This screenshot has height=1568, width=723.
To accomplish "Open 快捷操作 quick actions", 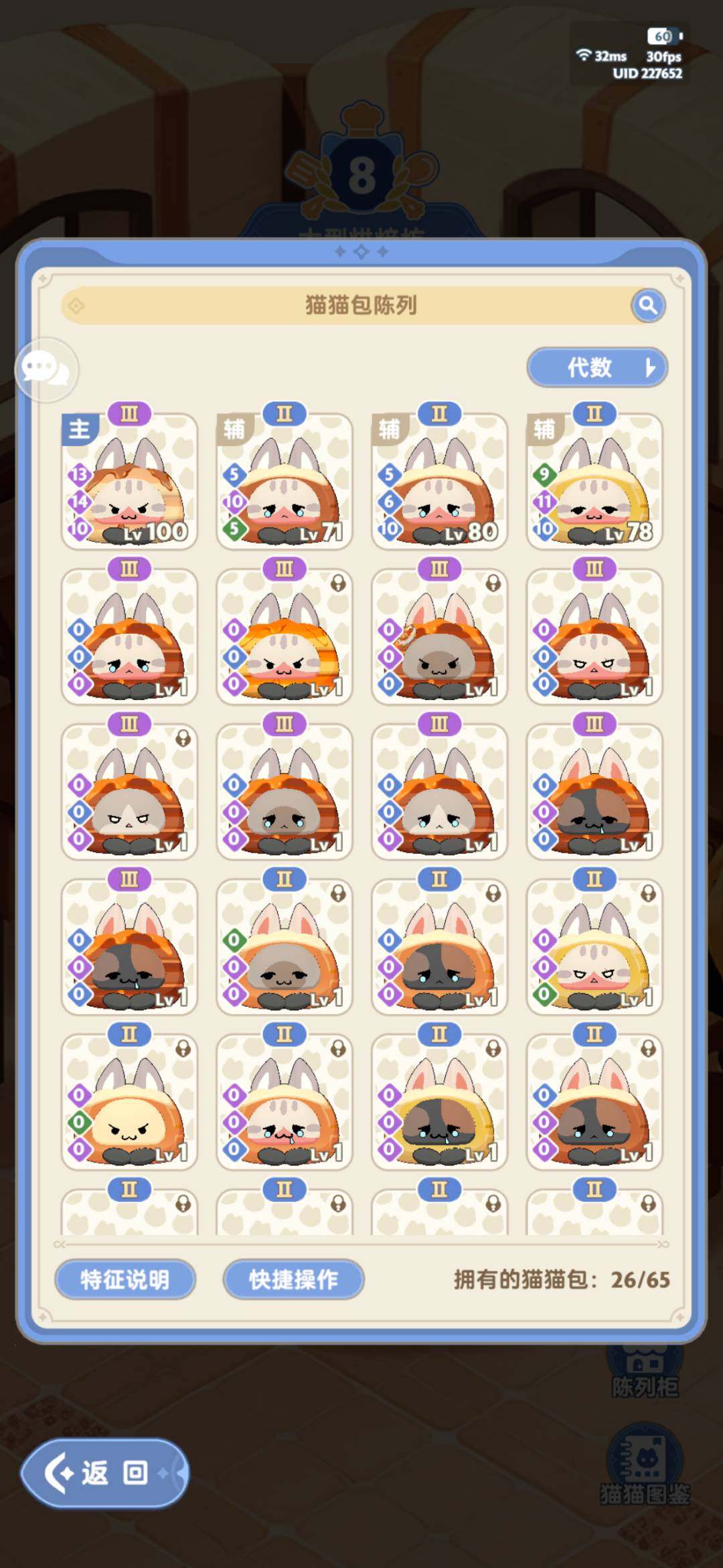I will pyautogui.click(x=293, y=1279).
